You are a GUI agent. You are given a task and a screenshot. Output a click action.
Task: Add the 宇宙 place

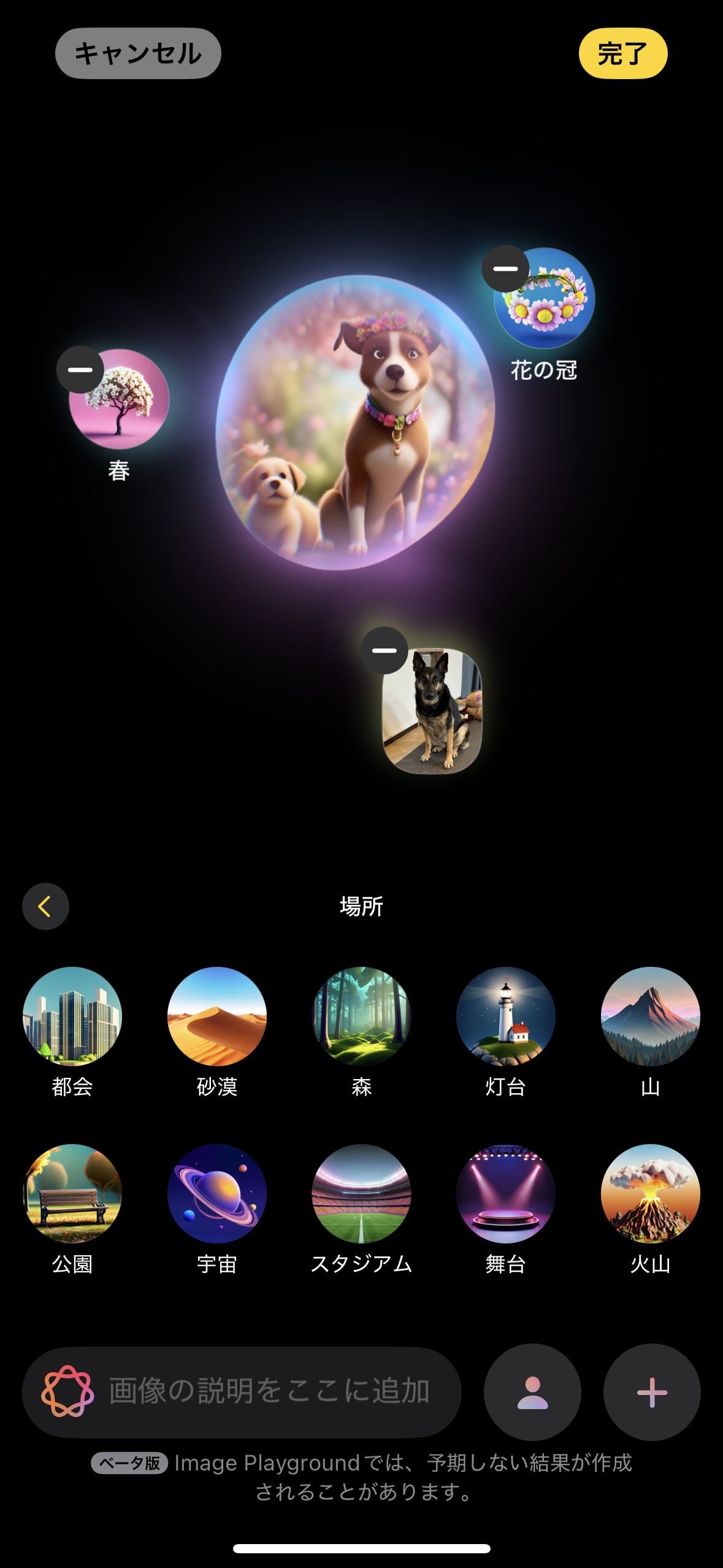click(x=217, y=1194)
